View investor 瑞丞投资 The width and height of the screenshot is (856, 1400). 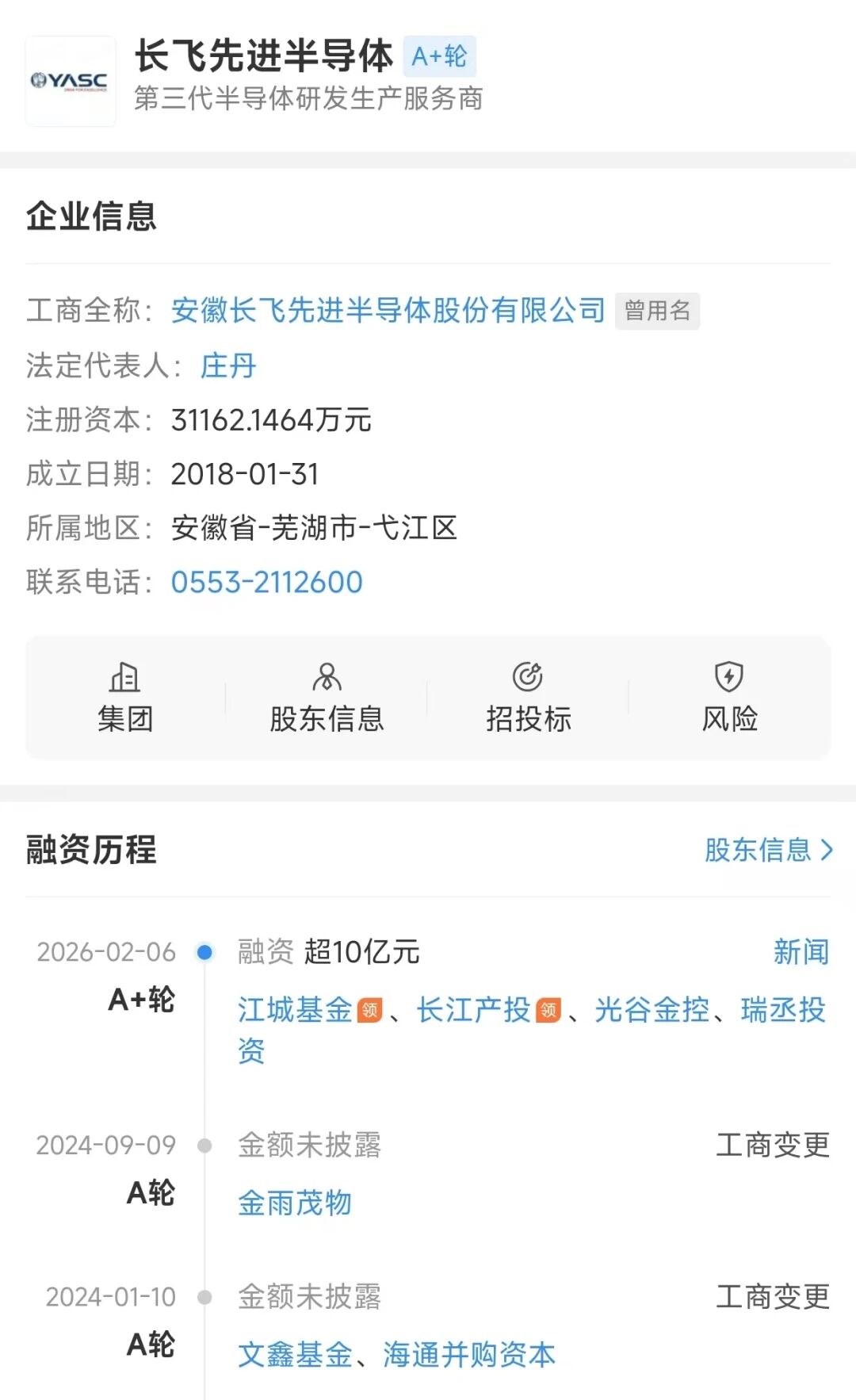pyautogui.click(x=782, y=1010)
